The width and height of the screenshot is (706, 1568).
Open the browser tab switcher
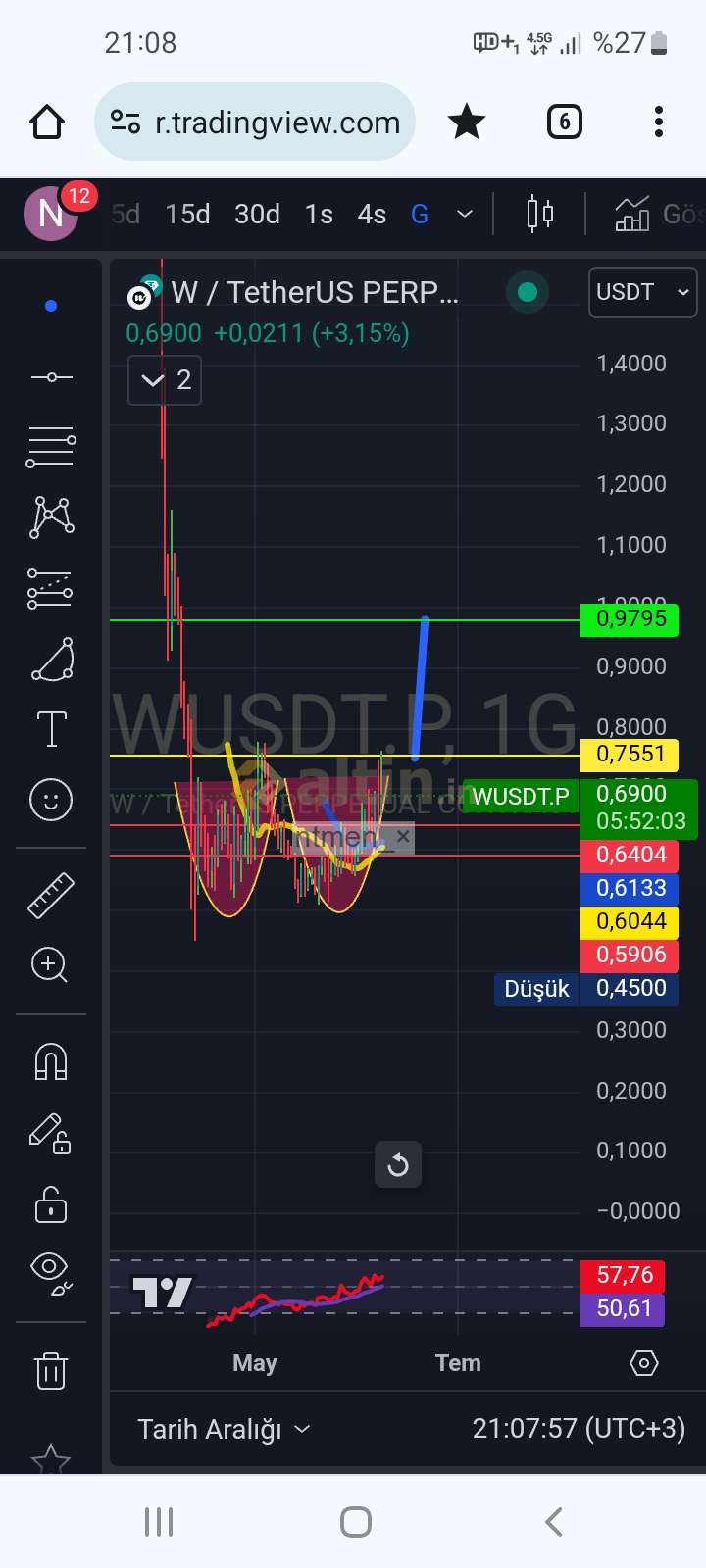click(564, 122)
